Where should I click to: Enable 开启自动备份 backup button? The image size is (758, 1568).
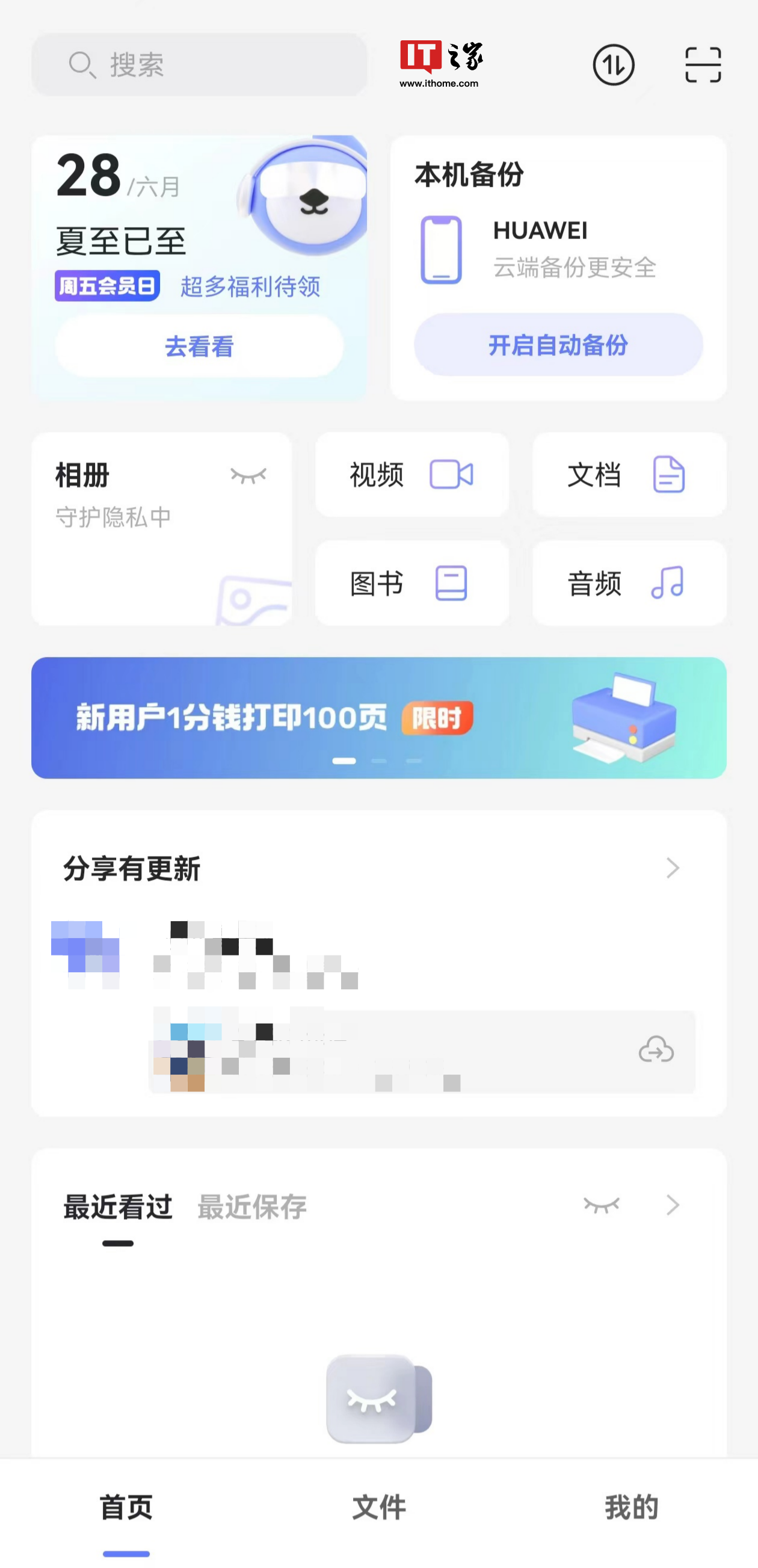pyautogui.click(x=558, y=345)
